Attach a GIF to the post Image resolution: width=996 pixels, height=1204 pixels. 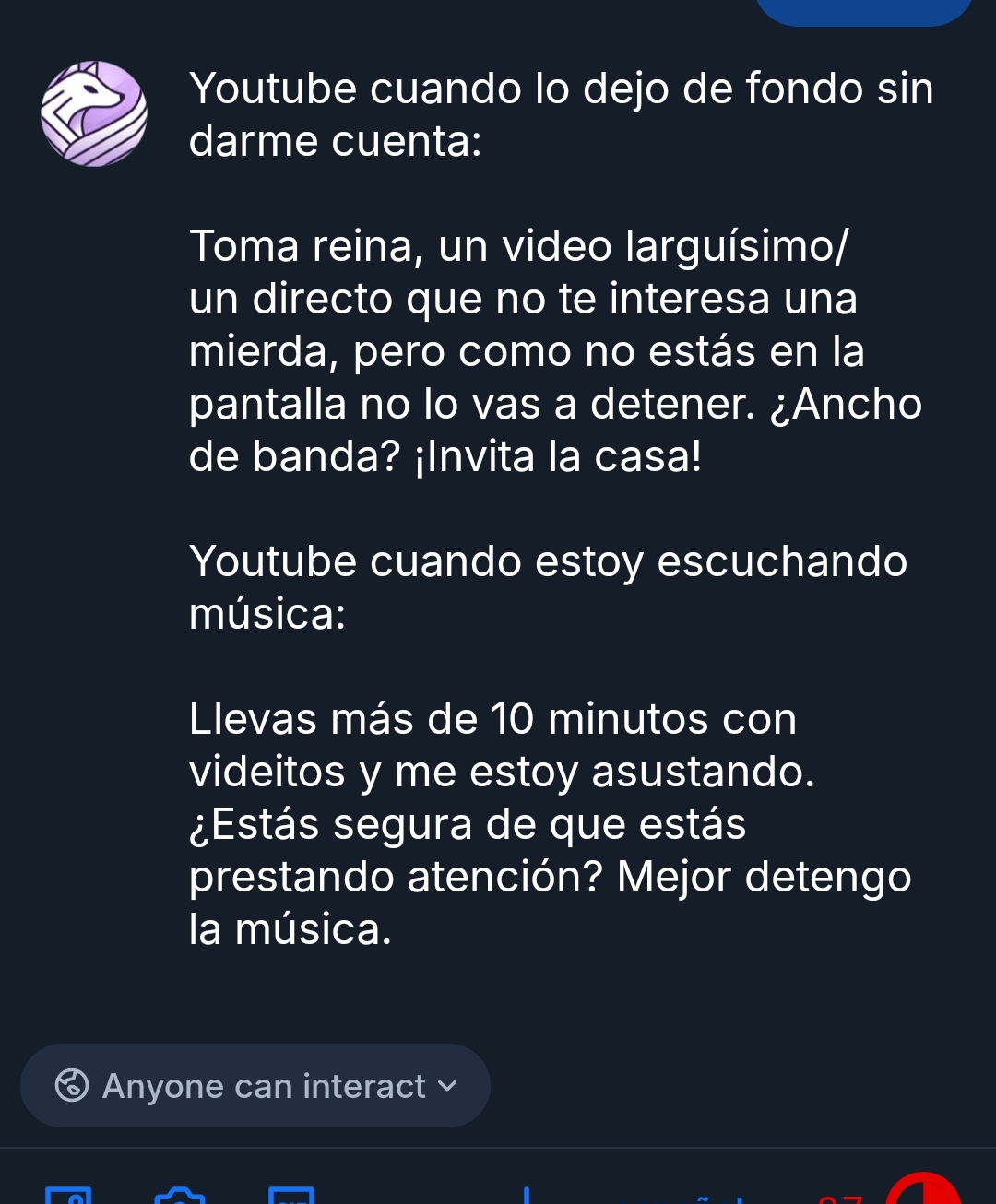pyautogui.click(x=291, y=1197)
